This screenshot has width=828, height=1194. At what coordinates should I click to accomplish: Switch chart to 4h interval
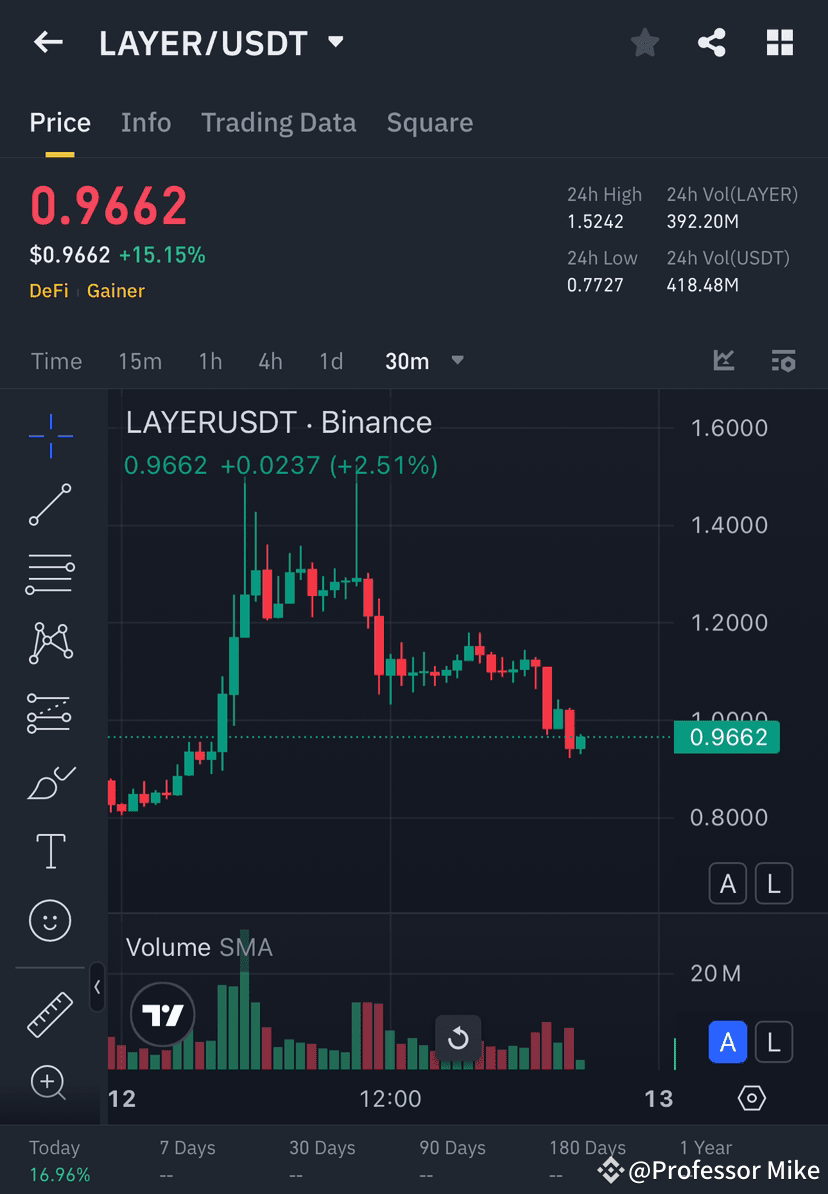pos(269,362)
